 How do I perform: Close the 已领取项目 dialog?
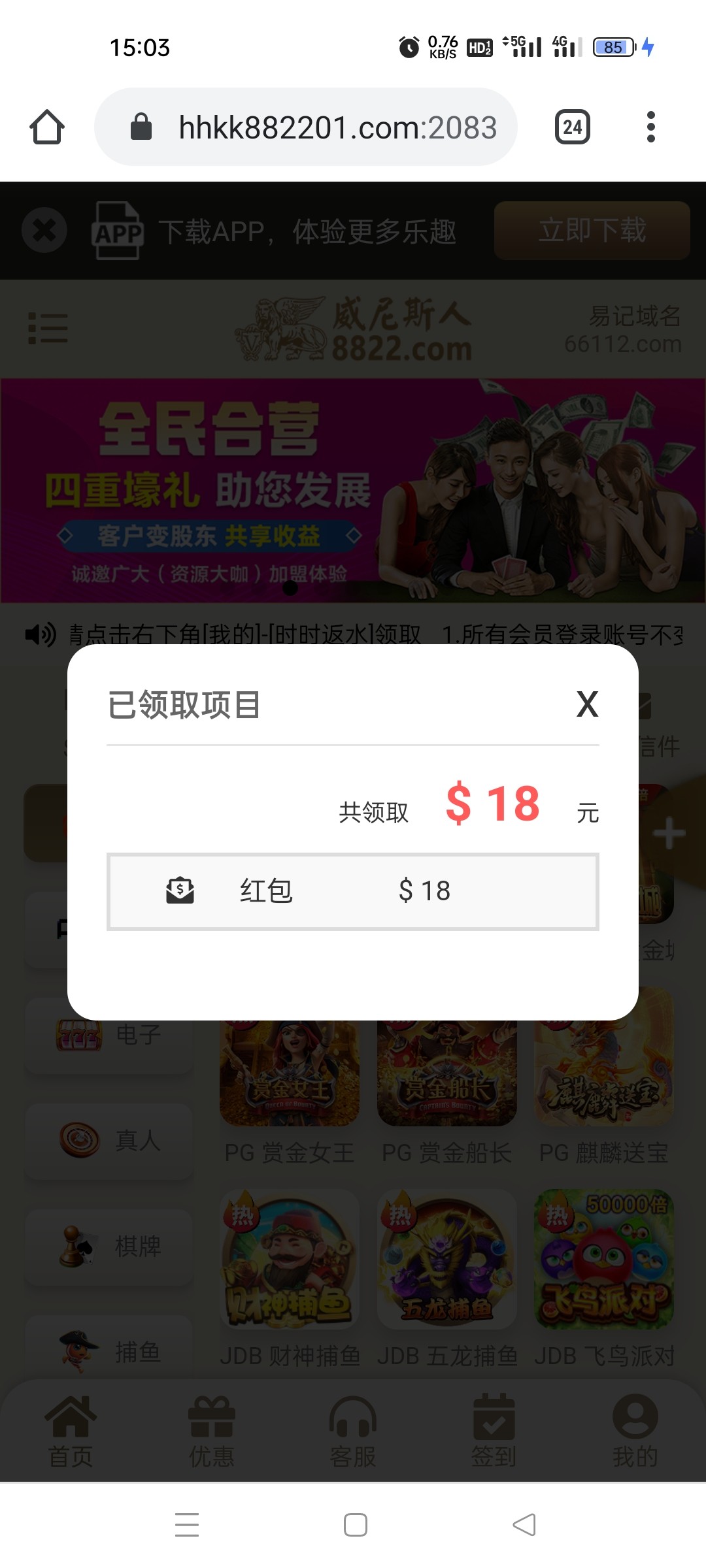(587, 704)
